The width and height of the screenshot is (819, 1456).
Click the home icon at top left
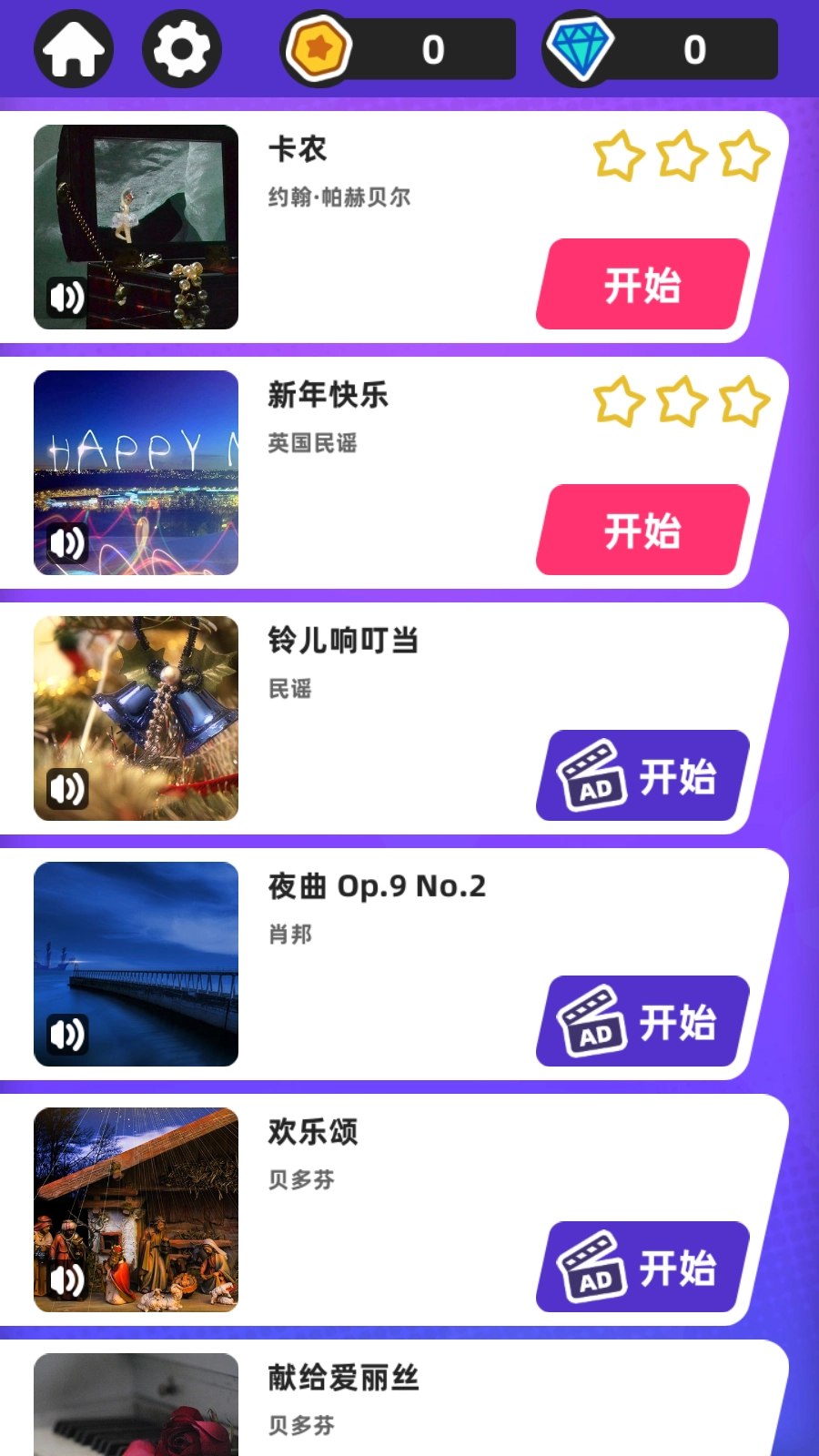[x=74, y=47]
